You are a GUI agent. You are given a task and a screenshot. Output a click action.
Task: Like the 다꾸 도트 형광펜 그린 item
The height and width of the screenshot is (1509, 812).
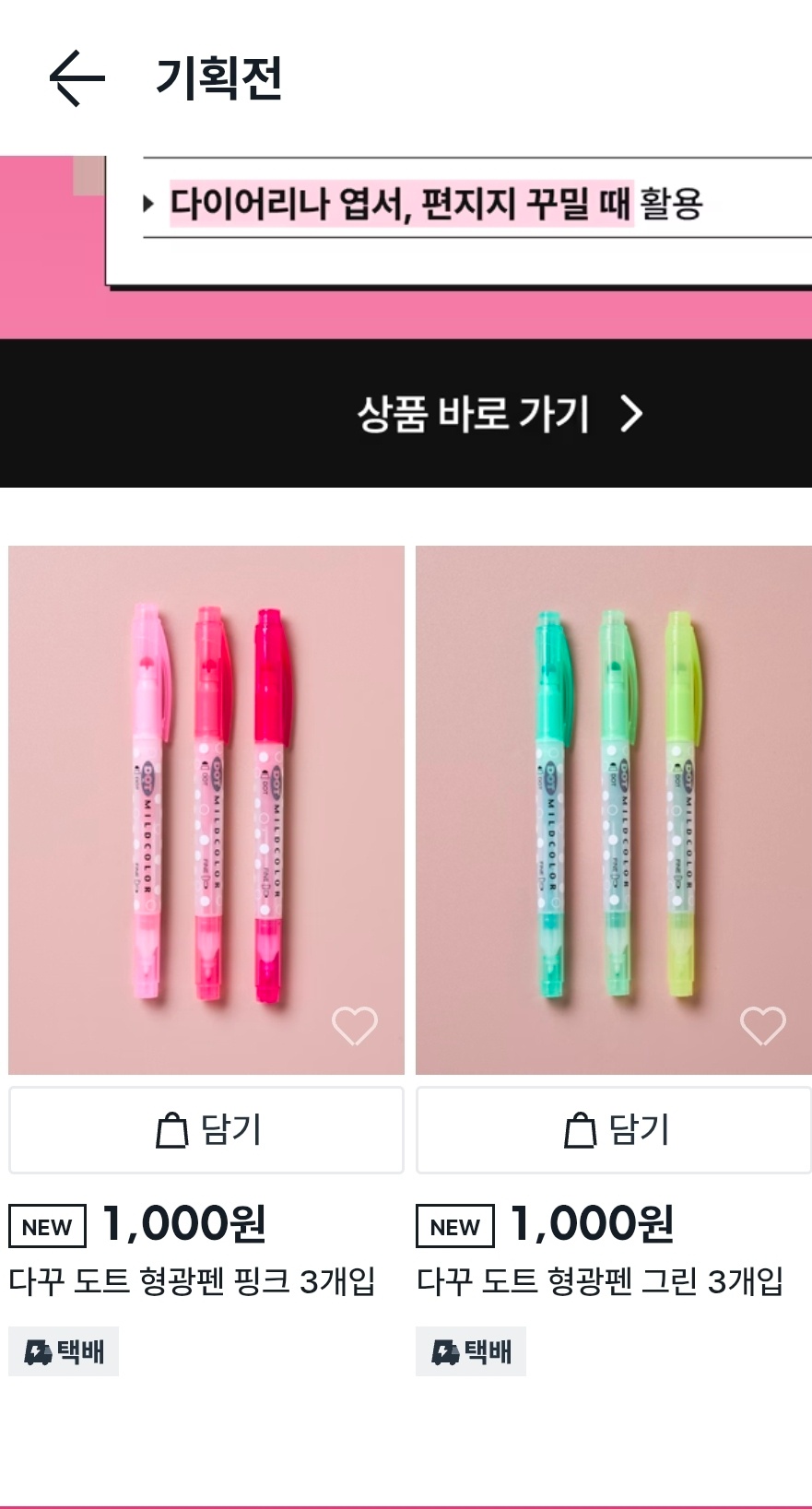pos(763,1025)
